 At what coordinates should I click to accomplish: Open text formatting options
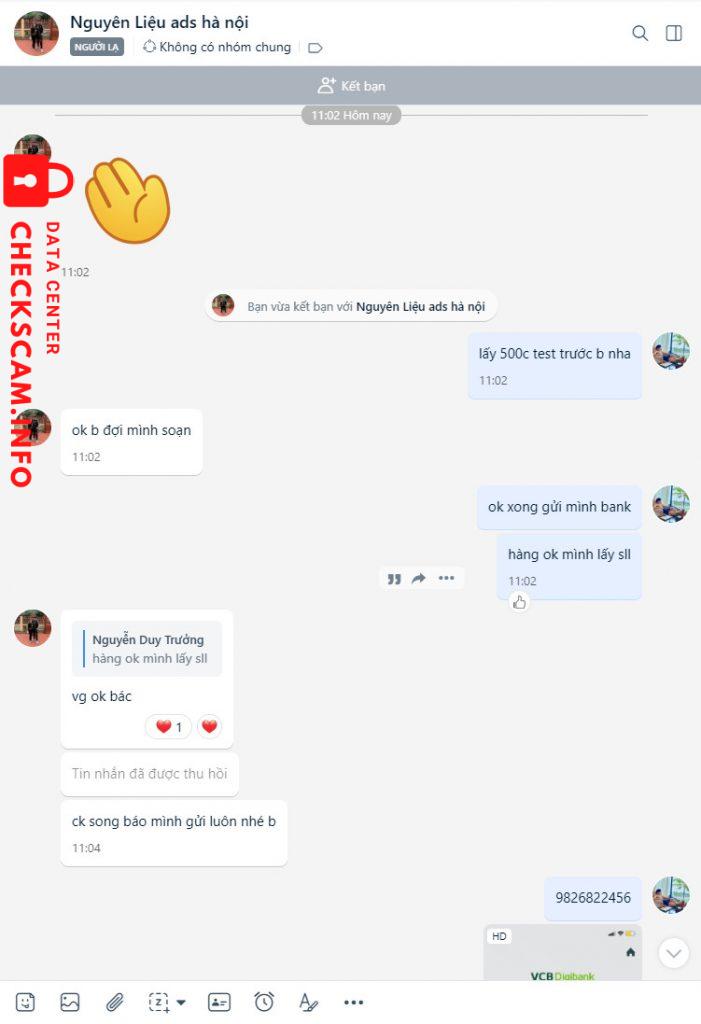click(308, 1001)
